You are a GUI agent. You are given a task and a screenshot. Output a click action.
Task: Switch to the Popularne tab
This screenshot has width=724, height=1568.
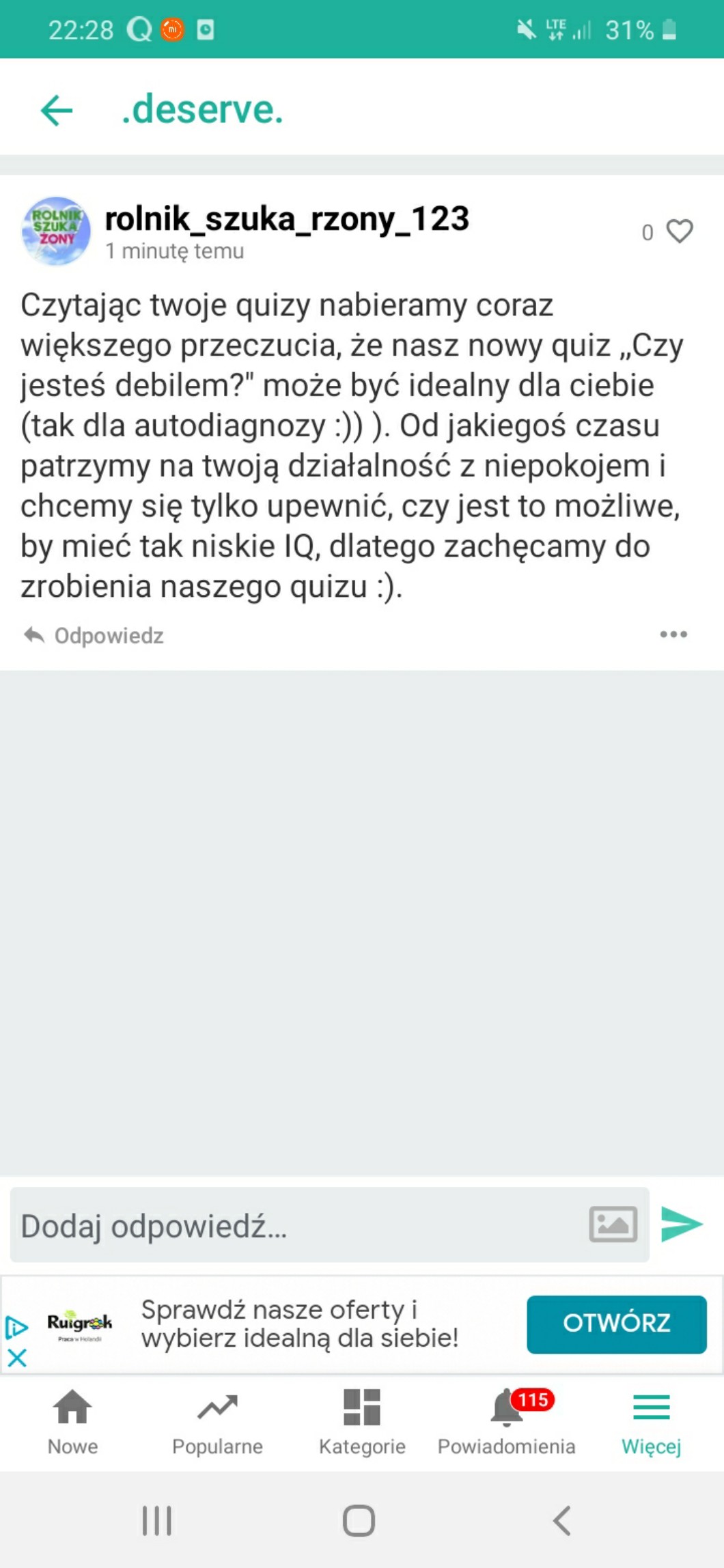217,1421
